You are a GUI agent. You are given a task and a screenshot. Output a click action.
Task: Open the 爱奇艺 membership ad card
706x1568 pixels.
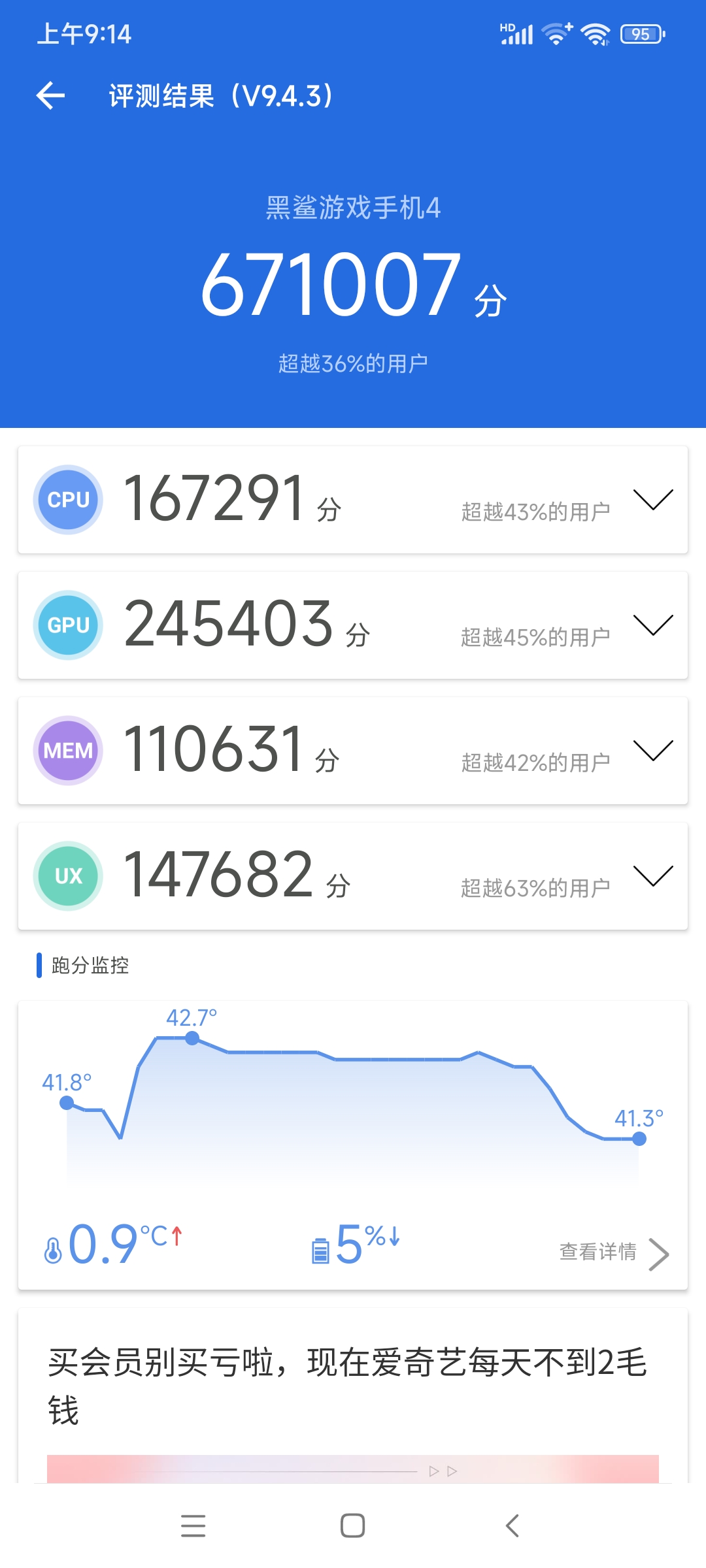tap(353, 1396)
